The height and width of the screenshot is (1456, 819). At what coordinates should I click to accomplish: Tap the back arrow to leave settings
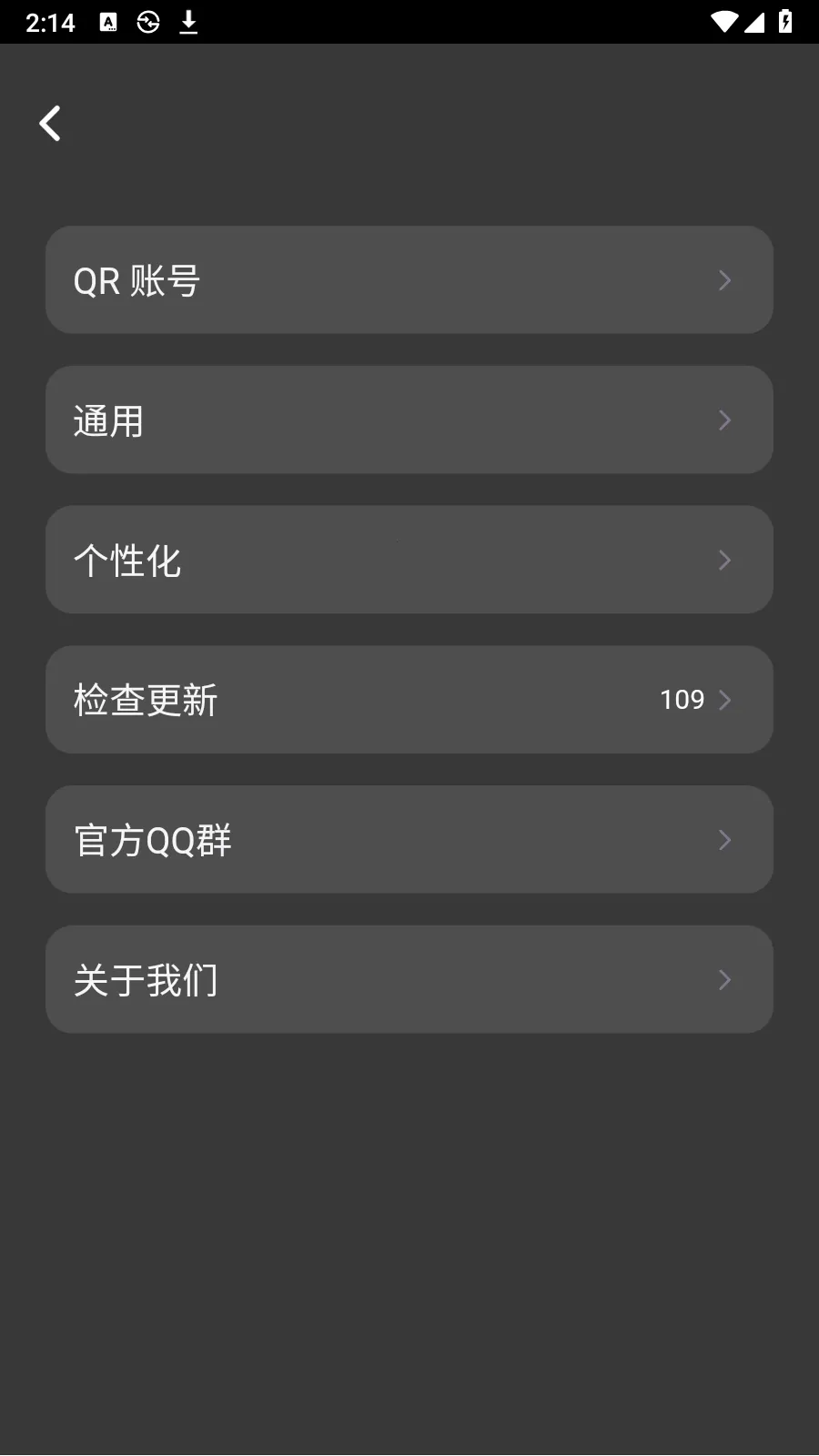tap(50, 123)
